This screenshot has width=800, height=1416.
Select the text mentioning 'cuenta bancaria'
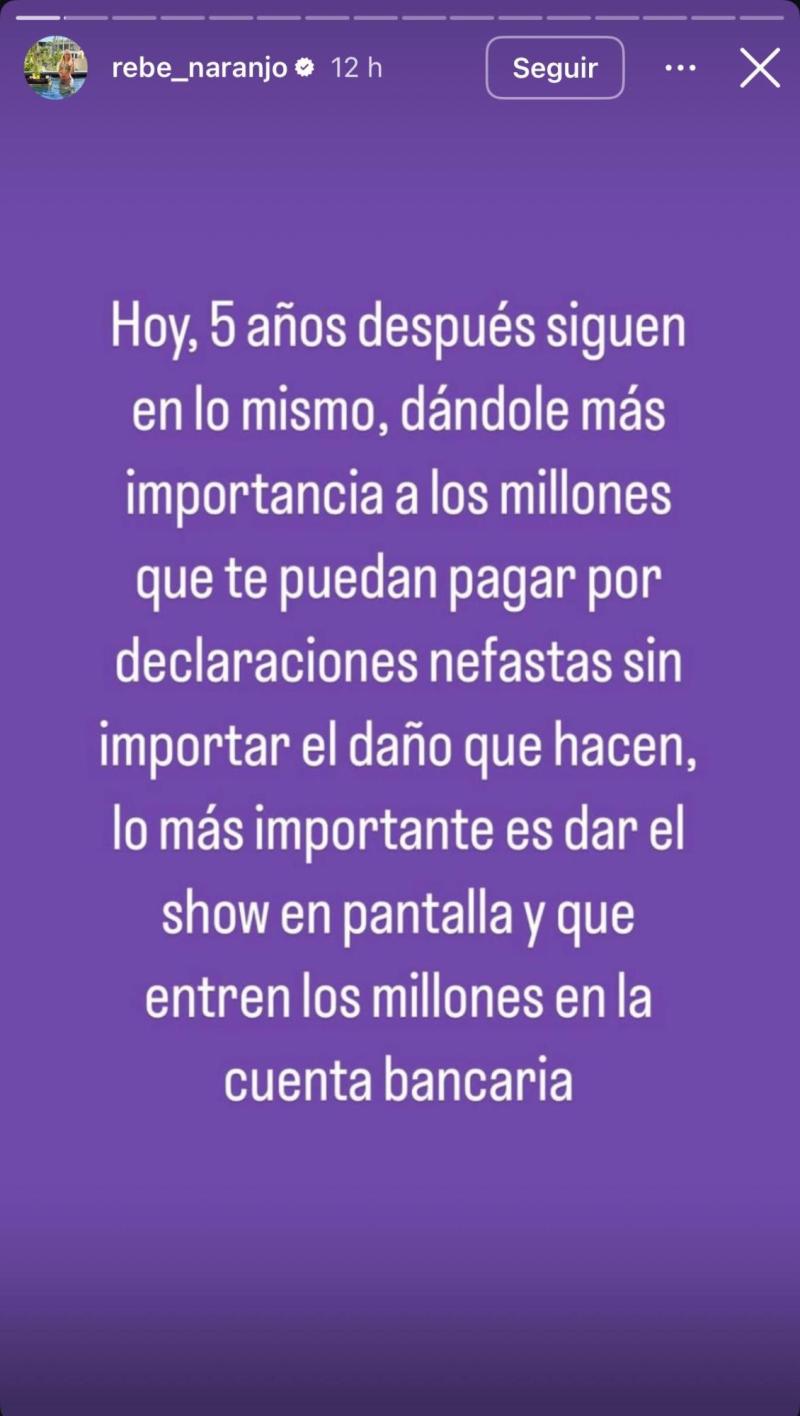400,1078
